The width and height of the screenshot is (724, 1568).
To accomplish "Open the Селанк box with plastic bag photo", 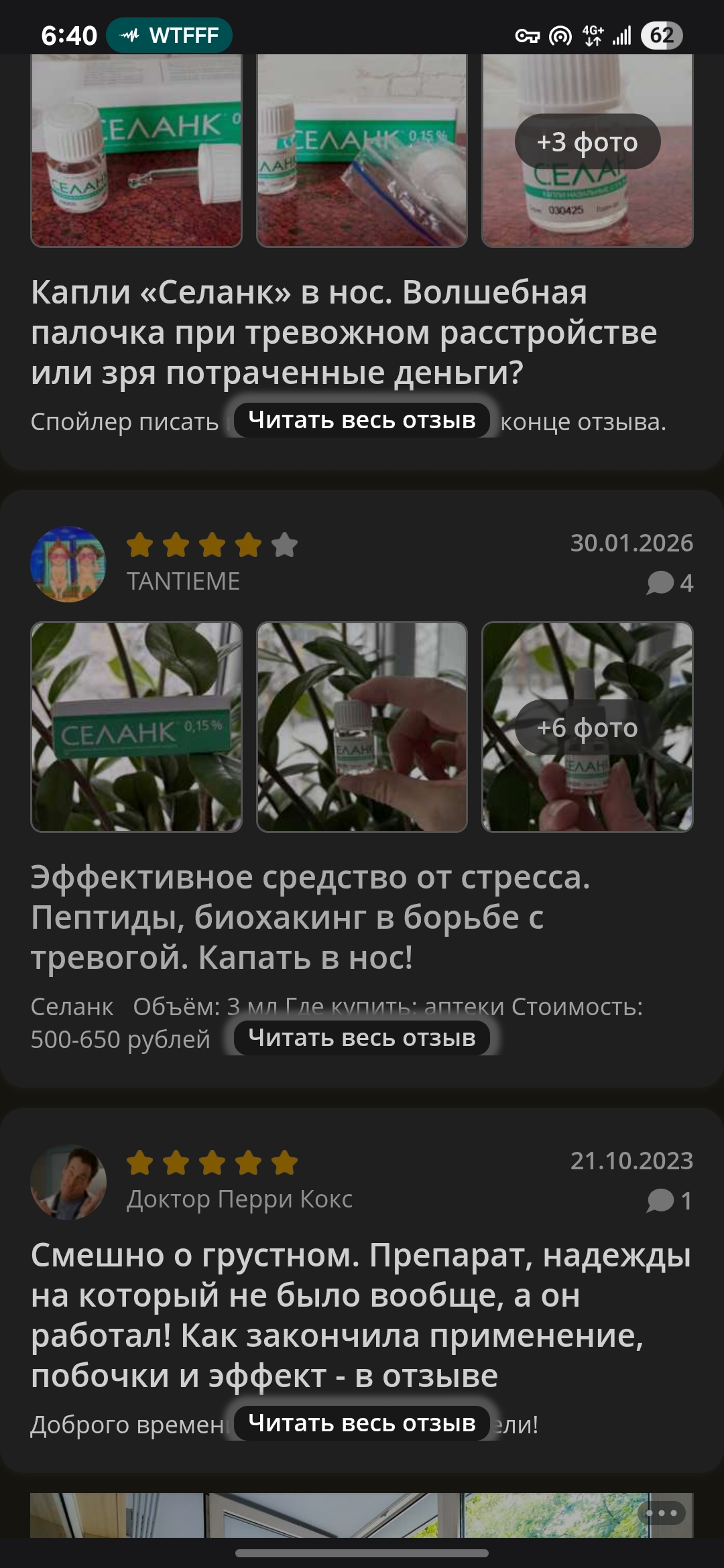I will [x=362, y=151].
